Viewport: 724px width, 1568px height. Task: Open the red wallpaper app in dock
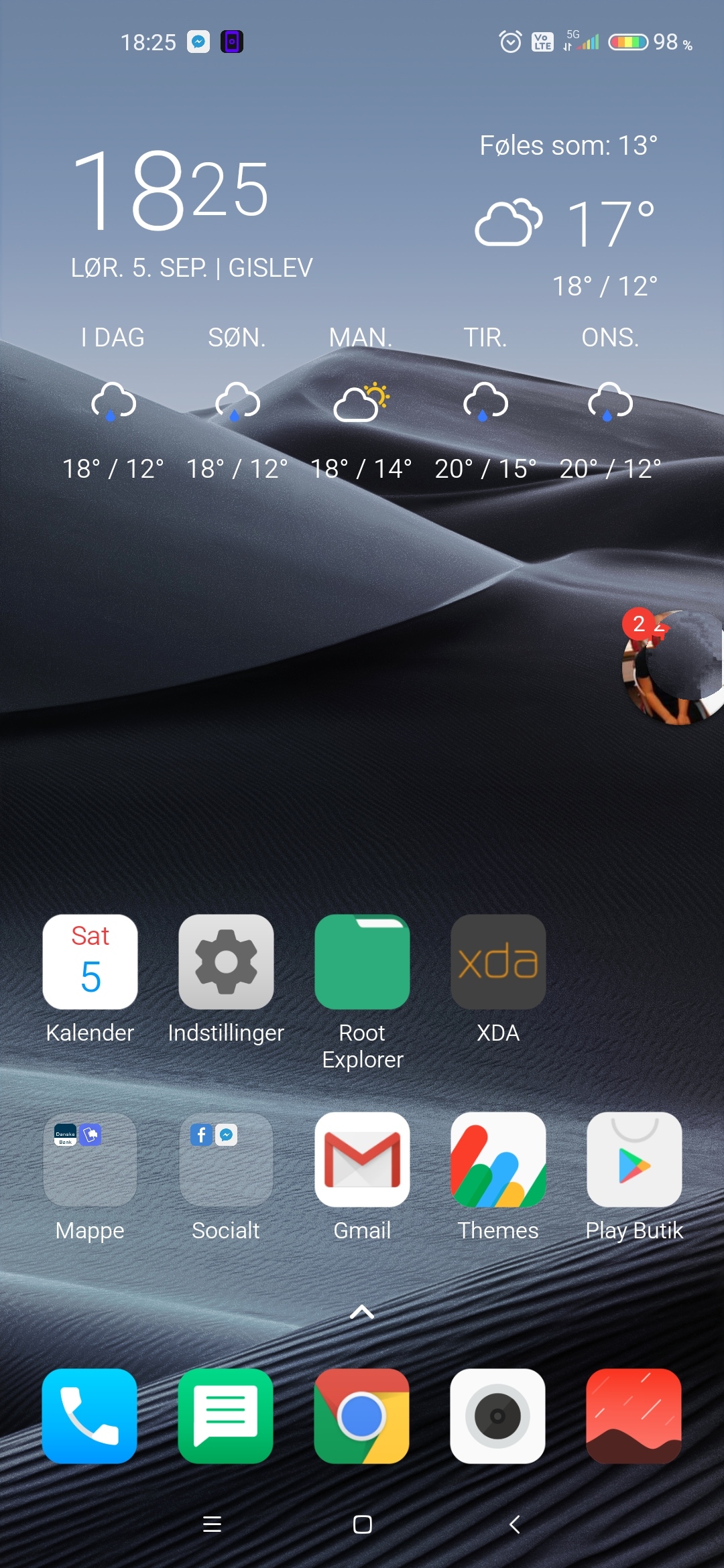tap(634, 1416)
